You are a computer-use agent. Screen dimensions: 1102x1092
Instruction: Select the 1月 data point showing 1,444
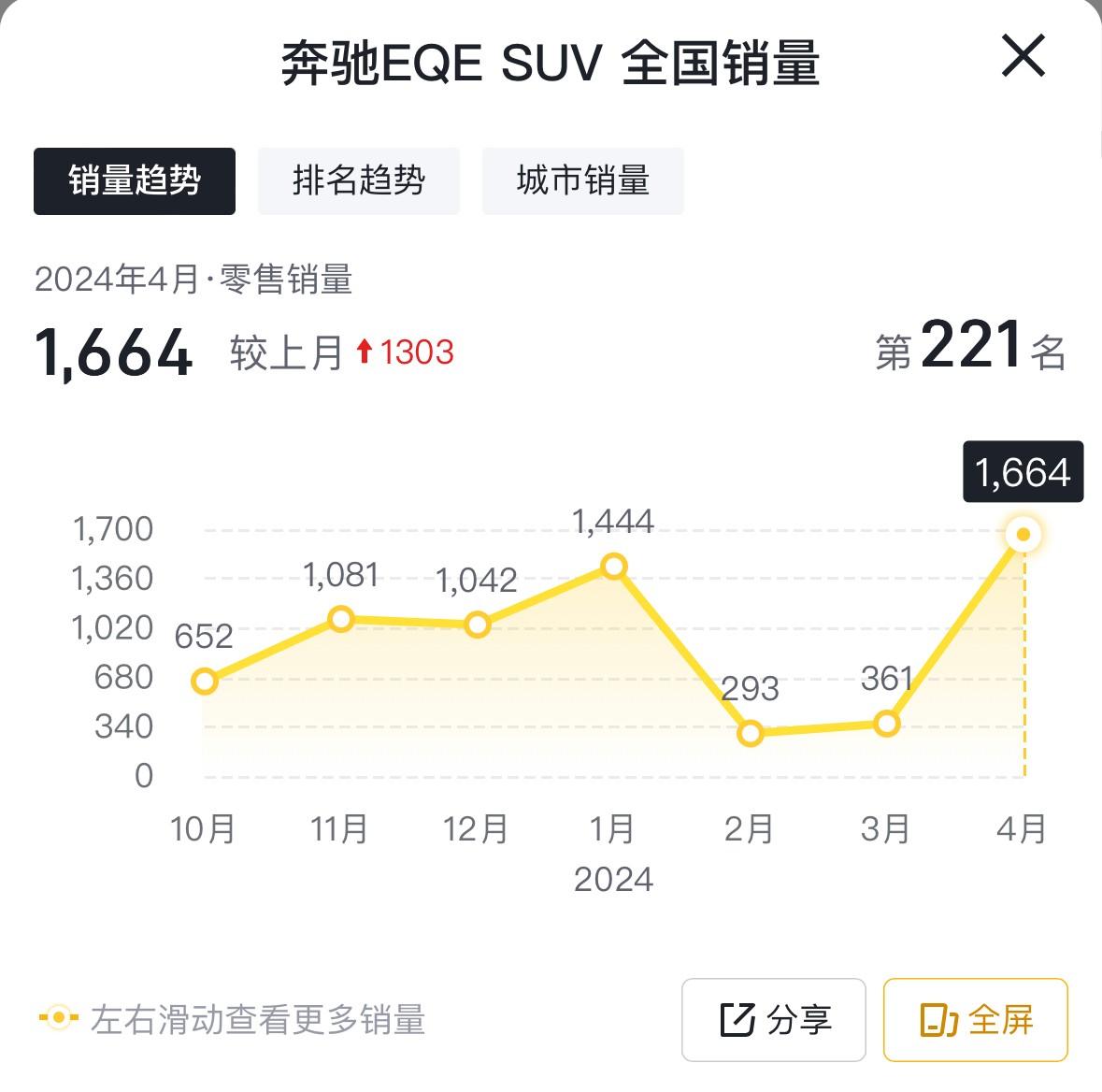[x=614, y=566]
